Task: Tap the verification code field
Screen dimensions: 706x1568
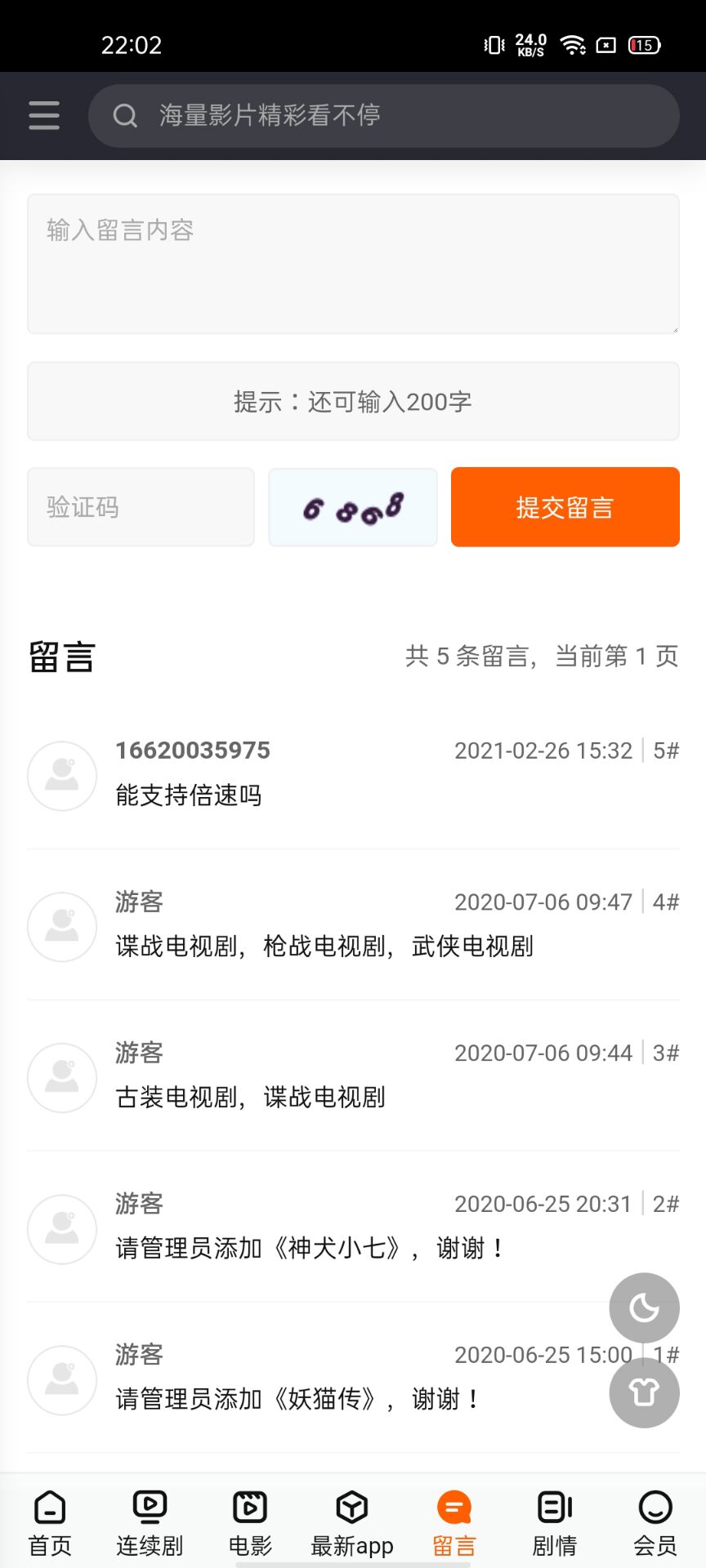Action: point(141,507)
